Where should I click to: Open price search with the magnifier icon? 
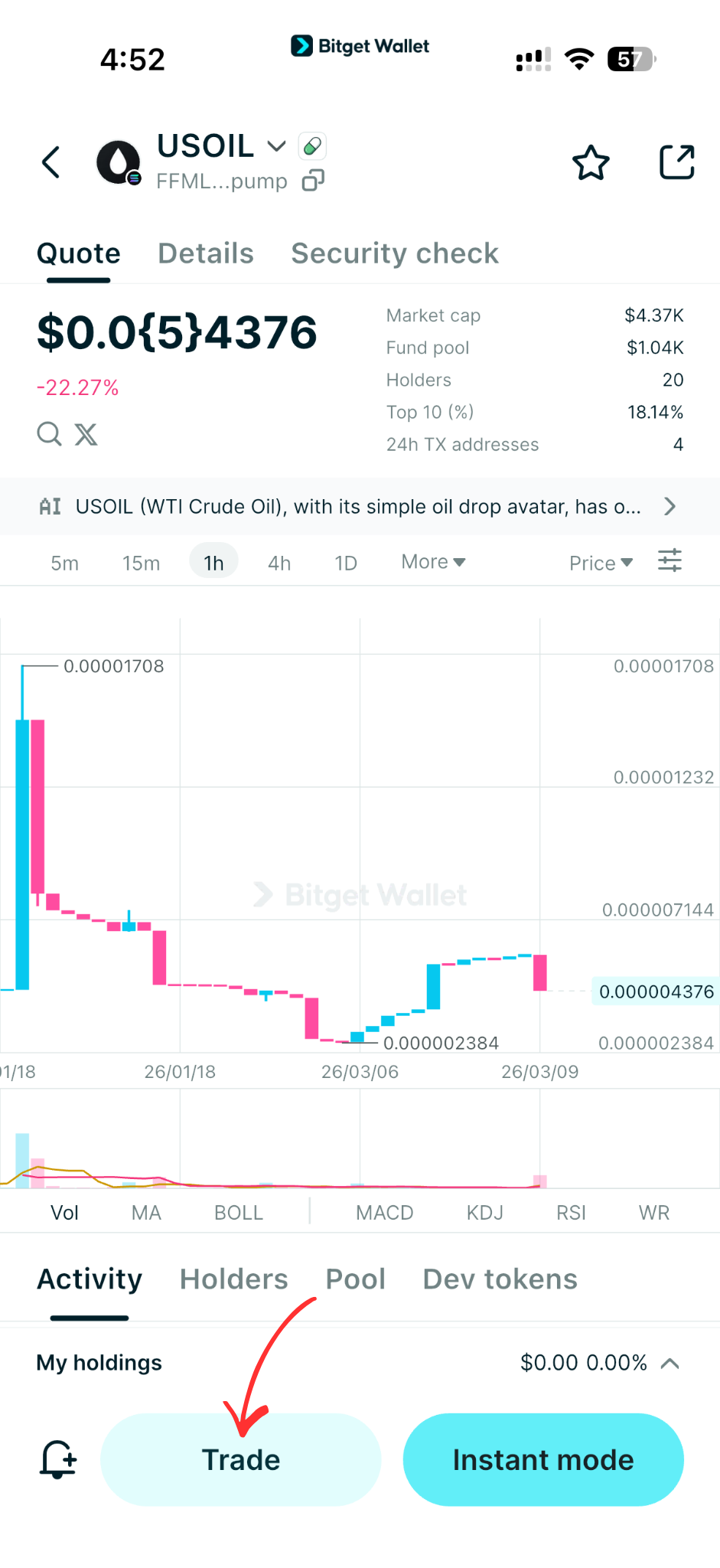[x=48, y=434]
